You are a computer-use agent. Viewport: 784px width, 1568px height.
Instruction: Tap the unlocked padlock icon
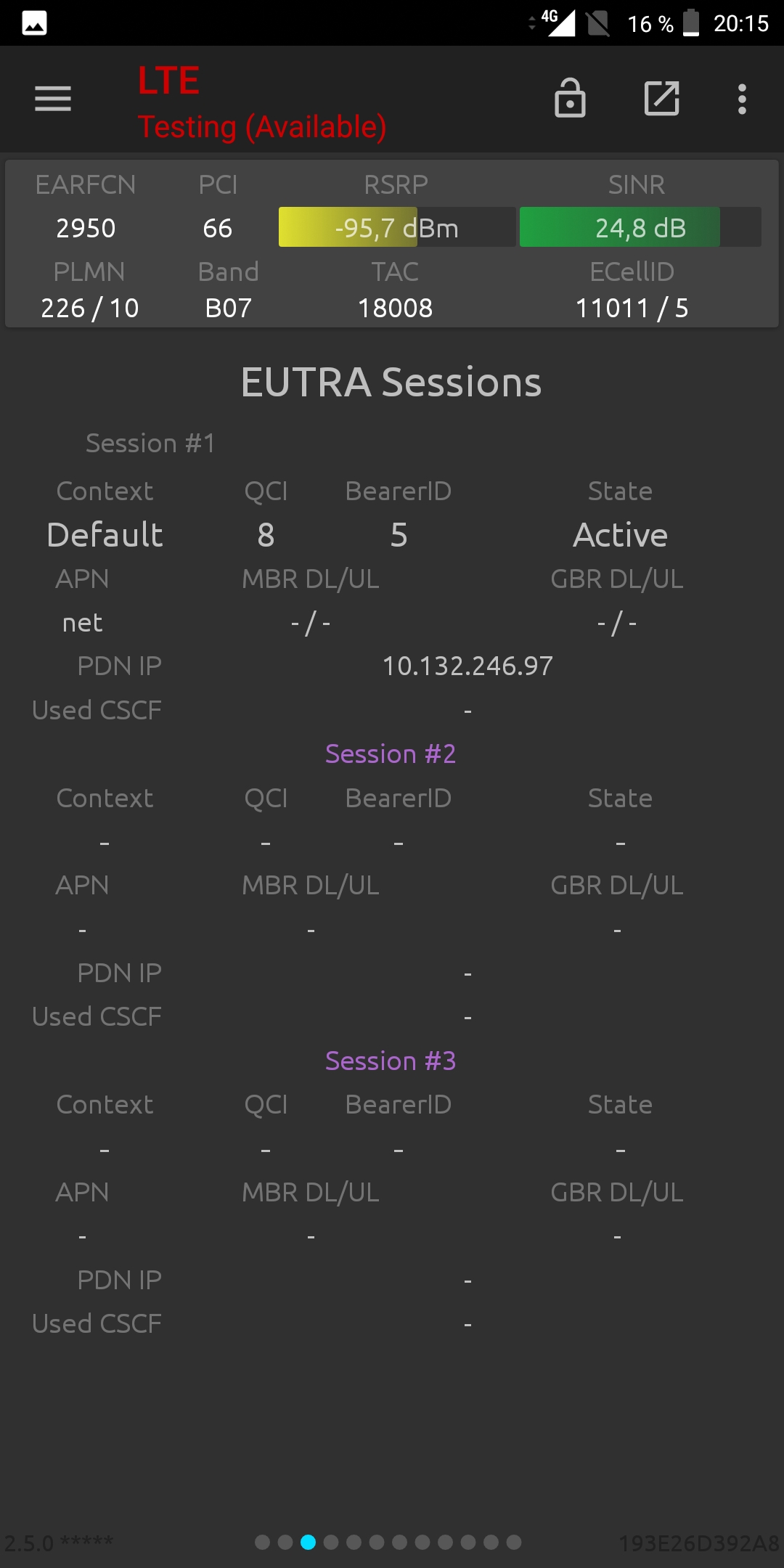point(570,98)
